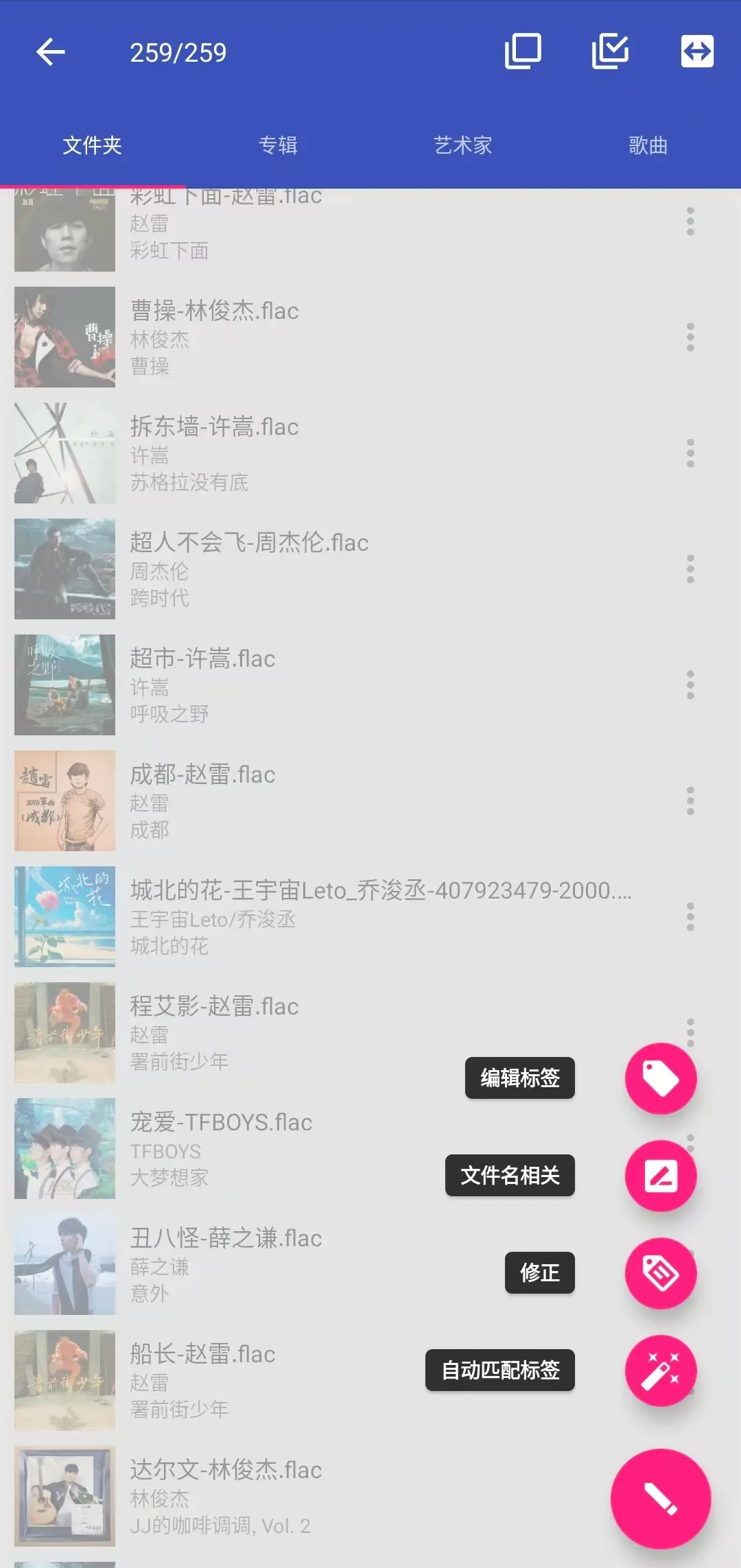Switch to the 歌曲 tab

(x=648, y=145)
